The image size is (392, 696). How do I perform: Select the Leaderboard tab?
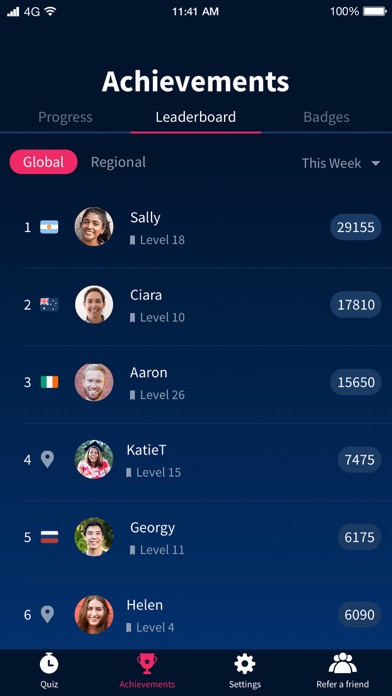pos(195,117)
